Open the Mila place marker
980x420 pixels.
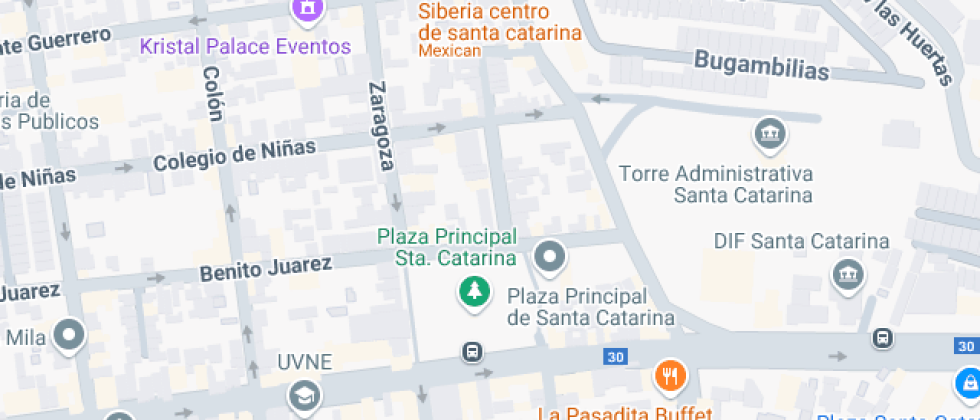click(x=69, y=336)
